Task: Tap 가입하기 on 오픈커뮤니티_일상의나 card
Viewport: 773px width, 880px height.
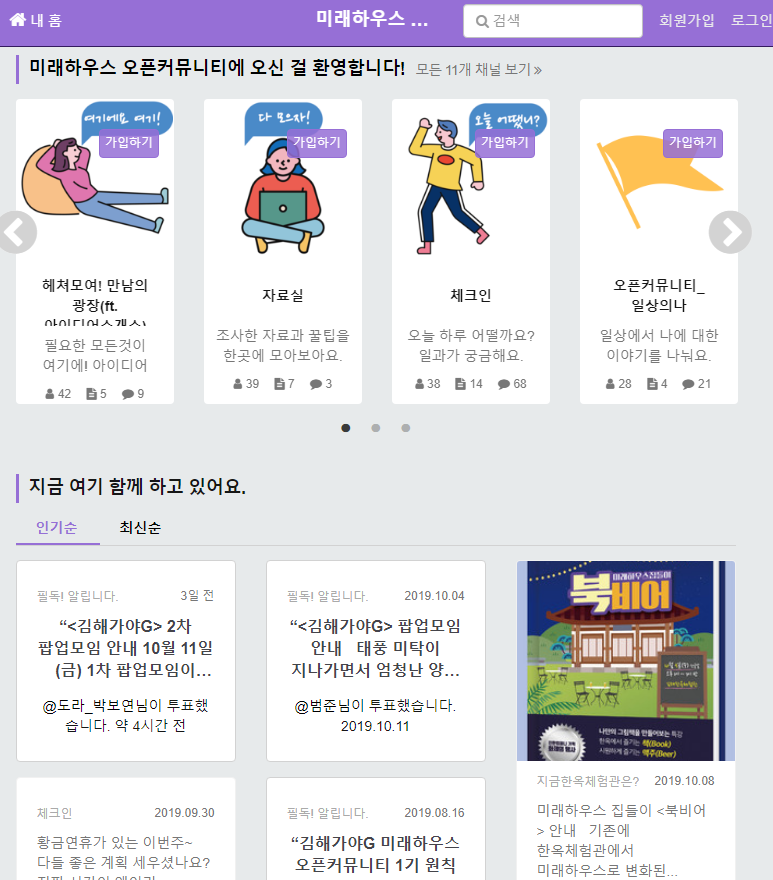Action: 692,143
